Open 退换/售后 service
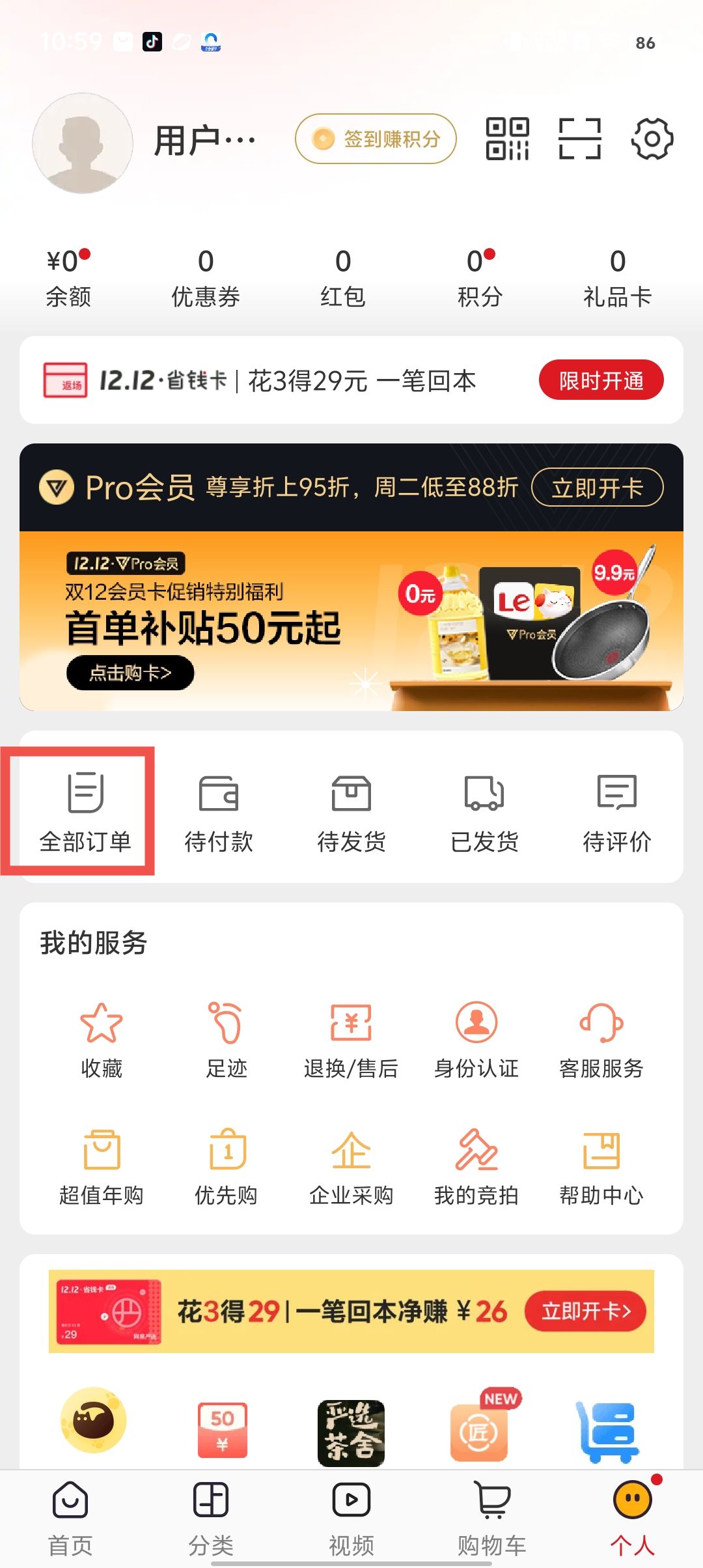Image resolution: width=703 pixels, height=1568 pixels. click(351, 1040)
